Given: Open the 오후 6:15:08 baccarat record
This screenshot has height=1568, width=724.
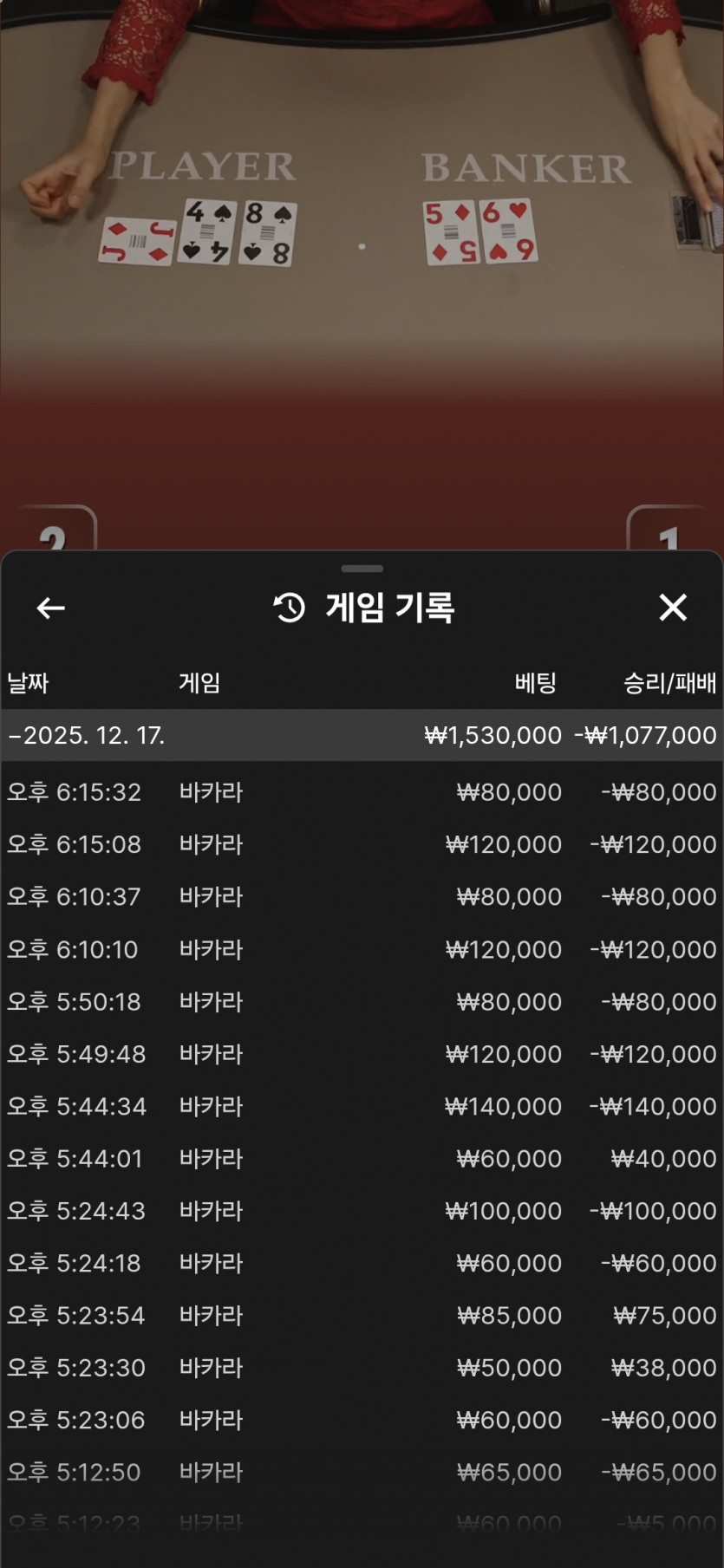Looking at the screenshot, I should pyautogui.click(x=362, y=844).
